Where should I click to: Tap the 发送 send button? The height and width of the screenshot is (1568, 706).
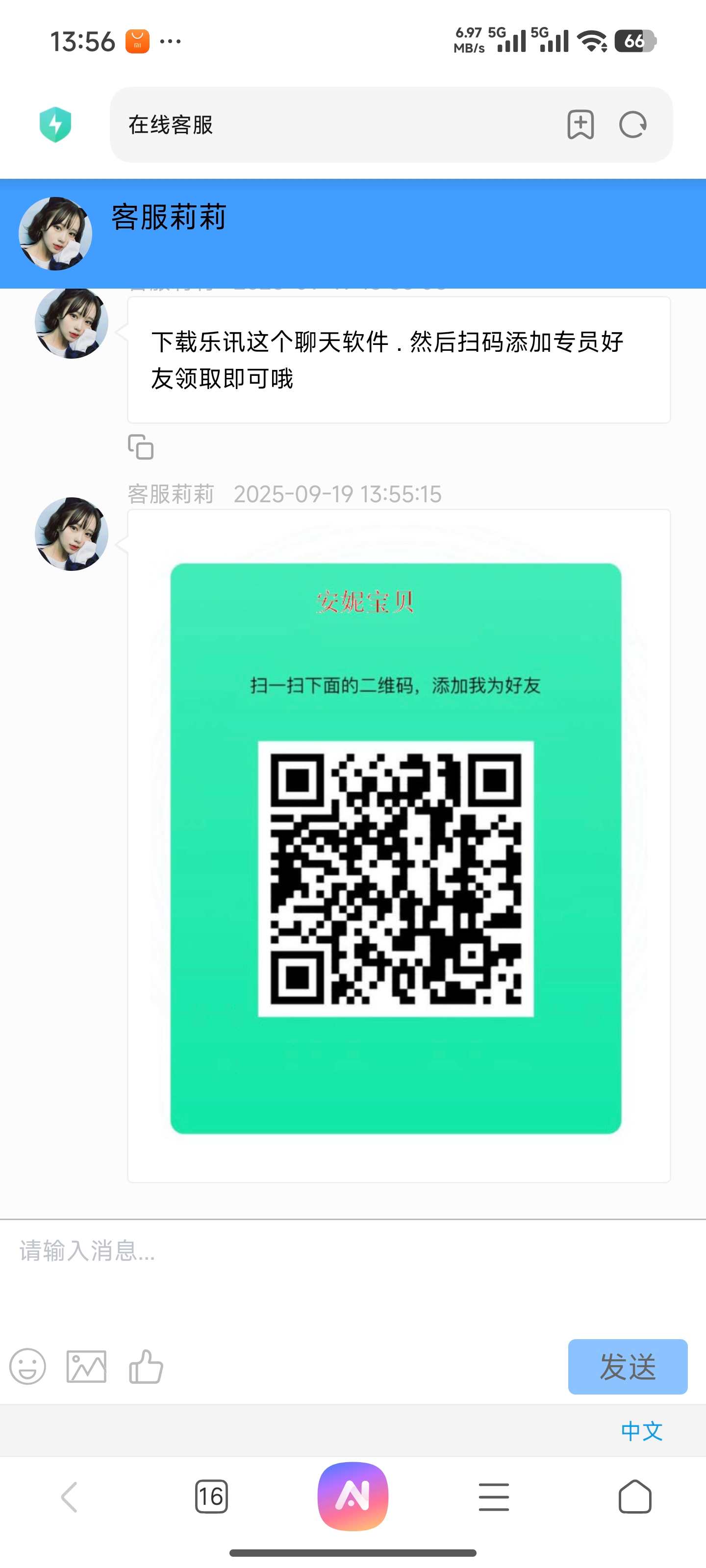[628, 1366]
